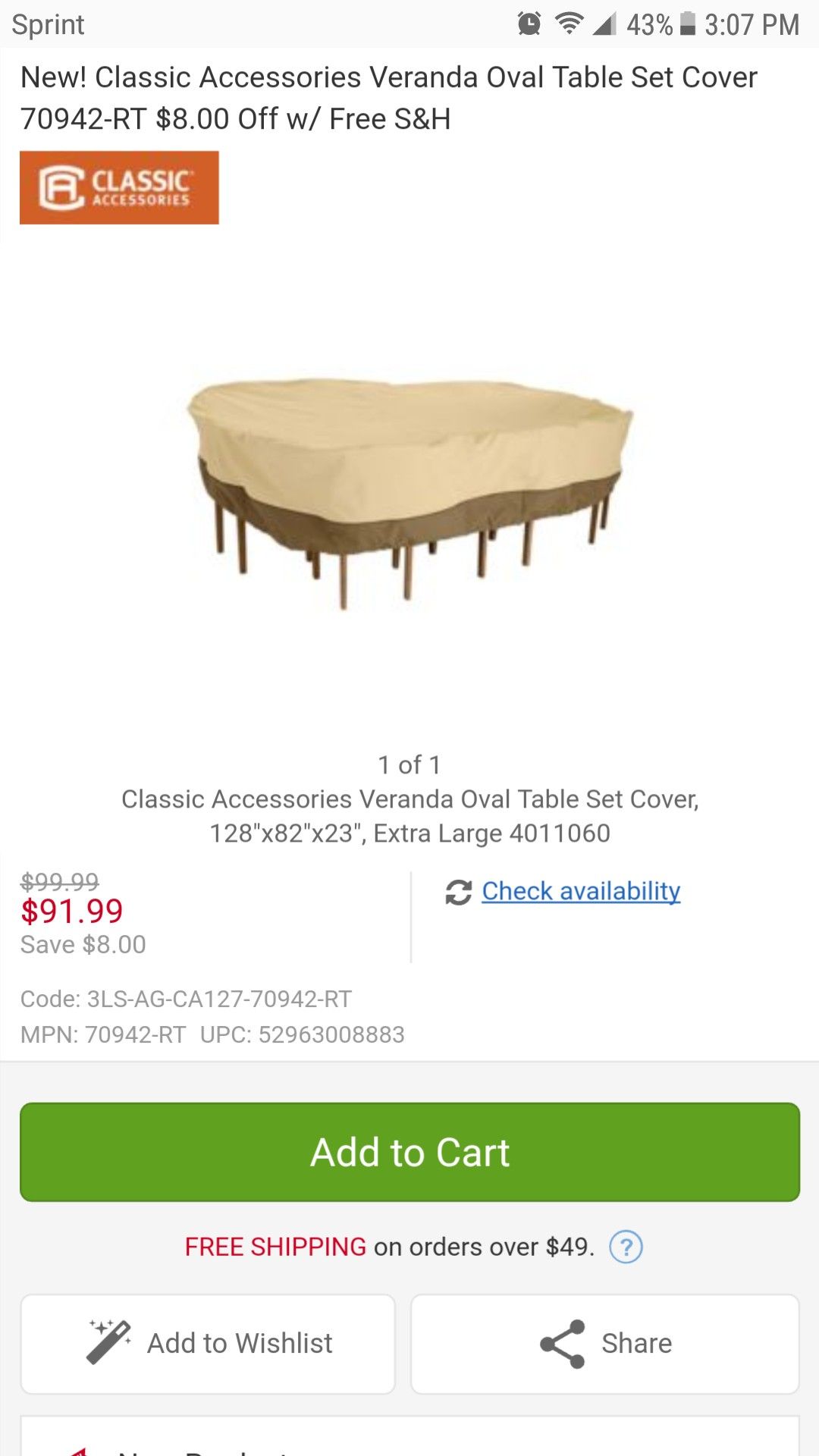Add the table cover to cart
819x1456 pixels.
tap(409, 1152)
